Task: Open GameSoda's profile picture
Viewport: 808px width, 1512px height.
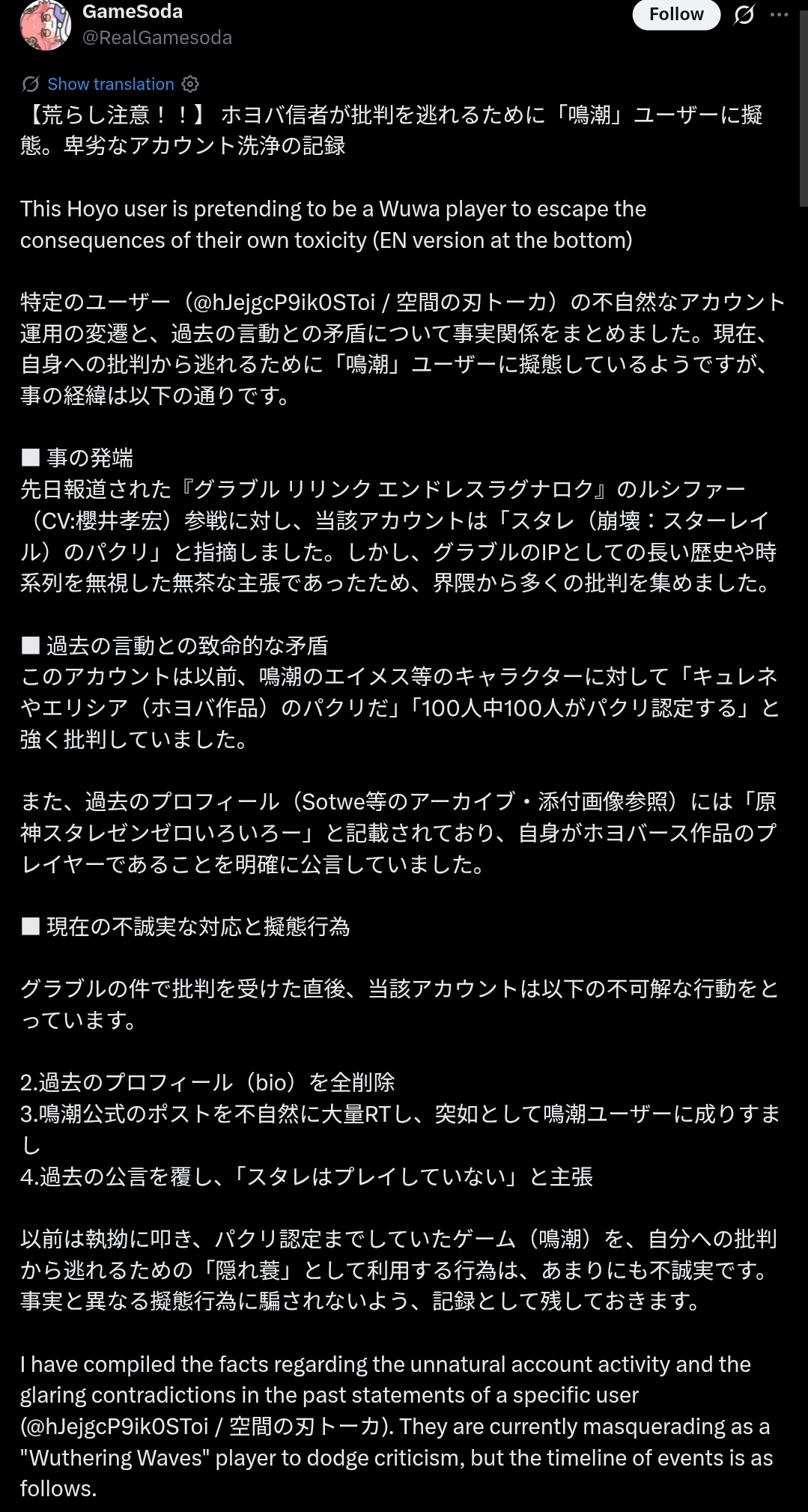Action: click(45, 25)
